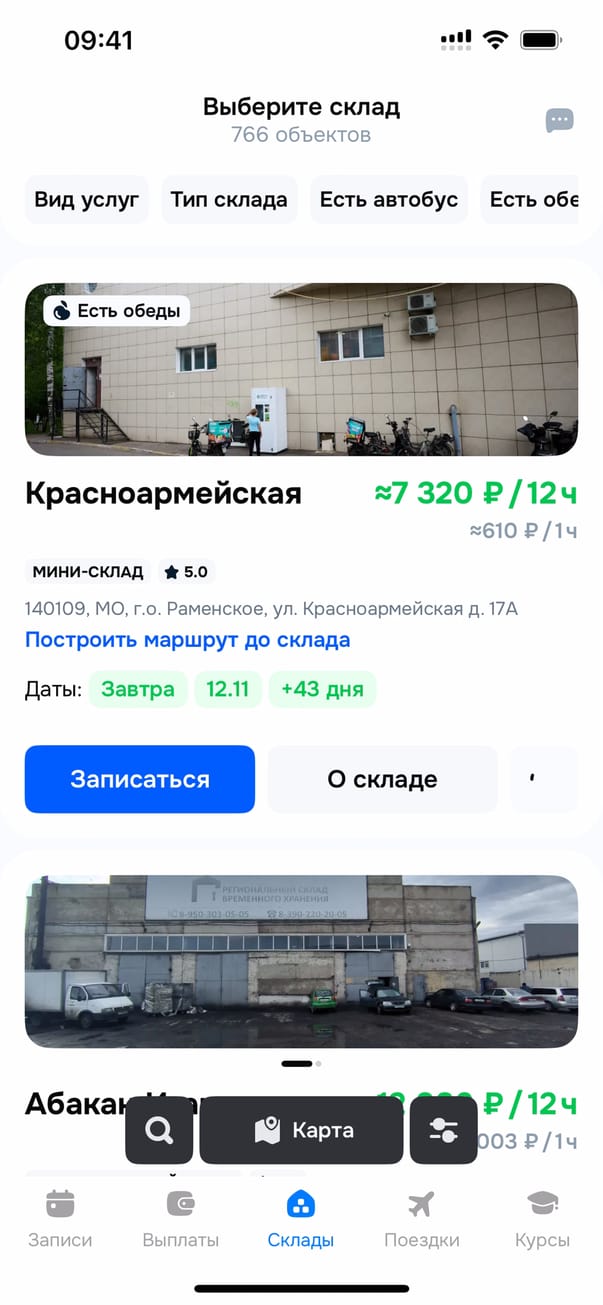Tap the Построить маршрут до склада link

click(x=187, y=640)
